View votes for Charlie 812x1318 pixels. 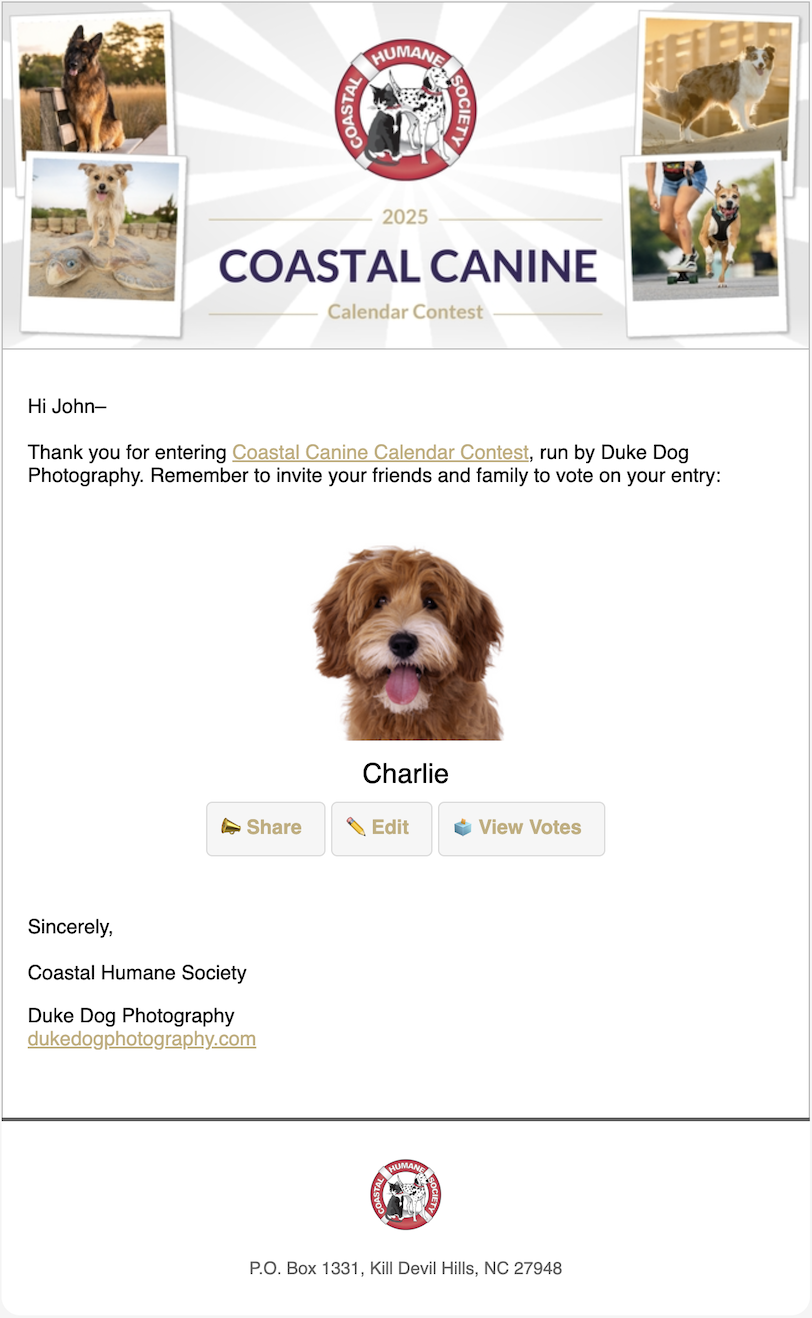coord(521,828)
